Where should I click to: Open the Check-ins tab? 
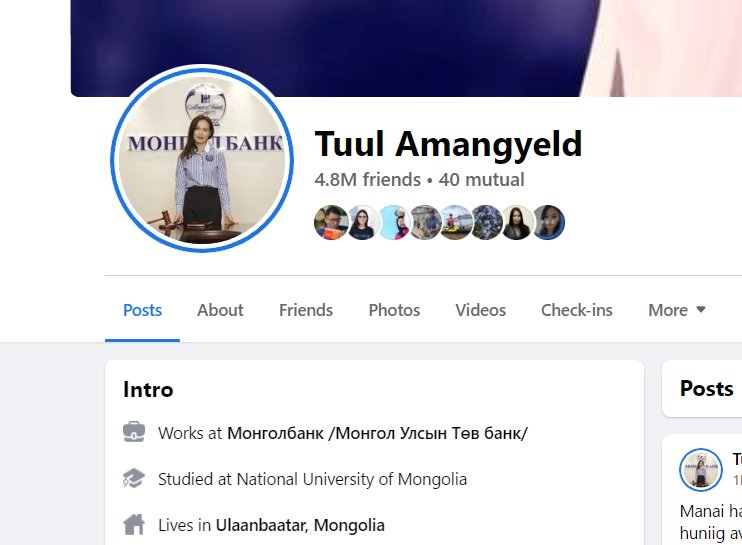pos(576,310)
